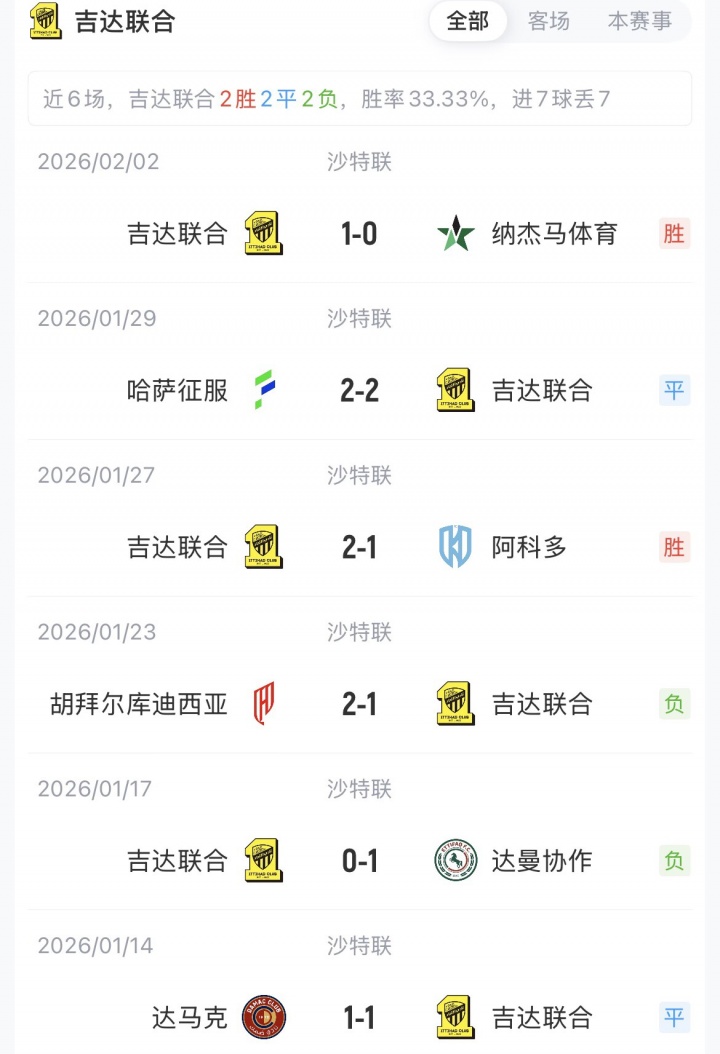
Task: Switch to the 本赛事 tab
Action: pos(639,21)
